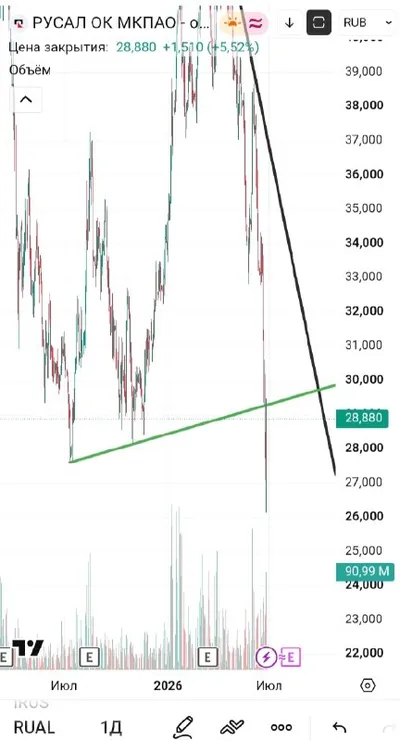Image resolution: width=400 pixels, height=741 pixels.
Task: Open the indicators menu
Action: 232,726
